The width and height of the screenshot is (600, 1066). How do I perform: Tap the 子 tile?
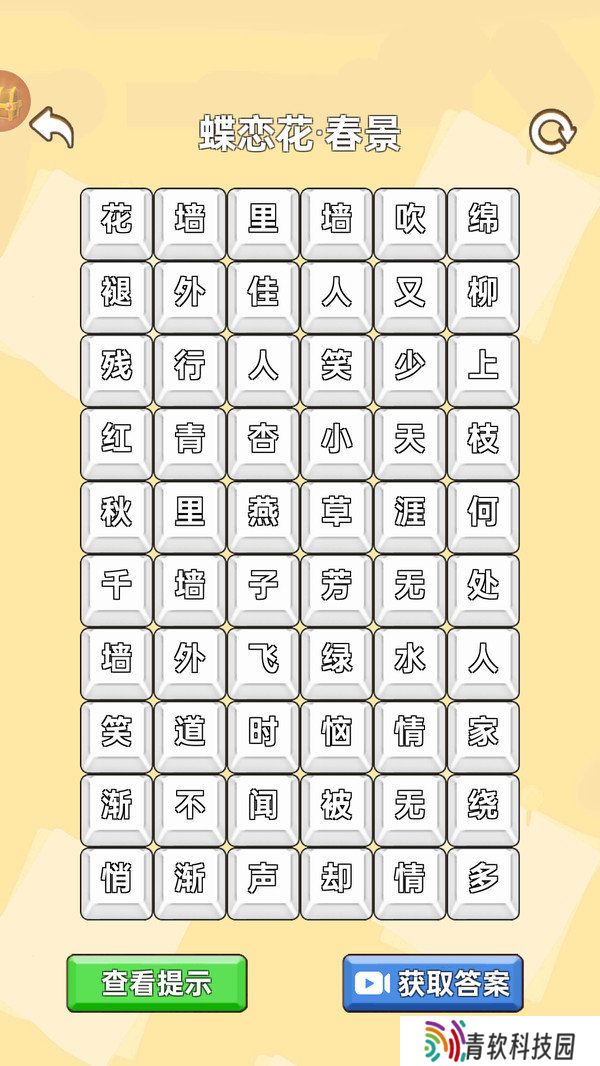click(264, 591)
